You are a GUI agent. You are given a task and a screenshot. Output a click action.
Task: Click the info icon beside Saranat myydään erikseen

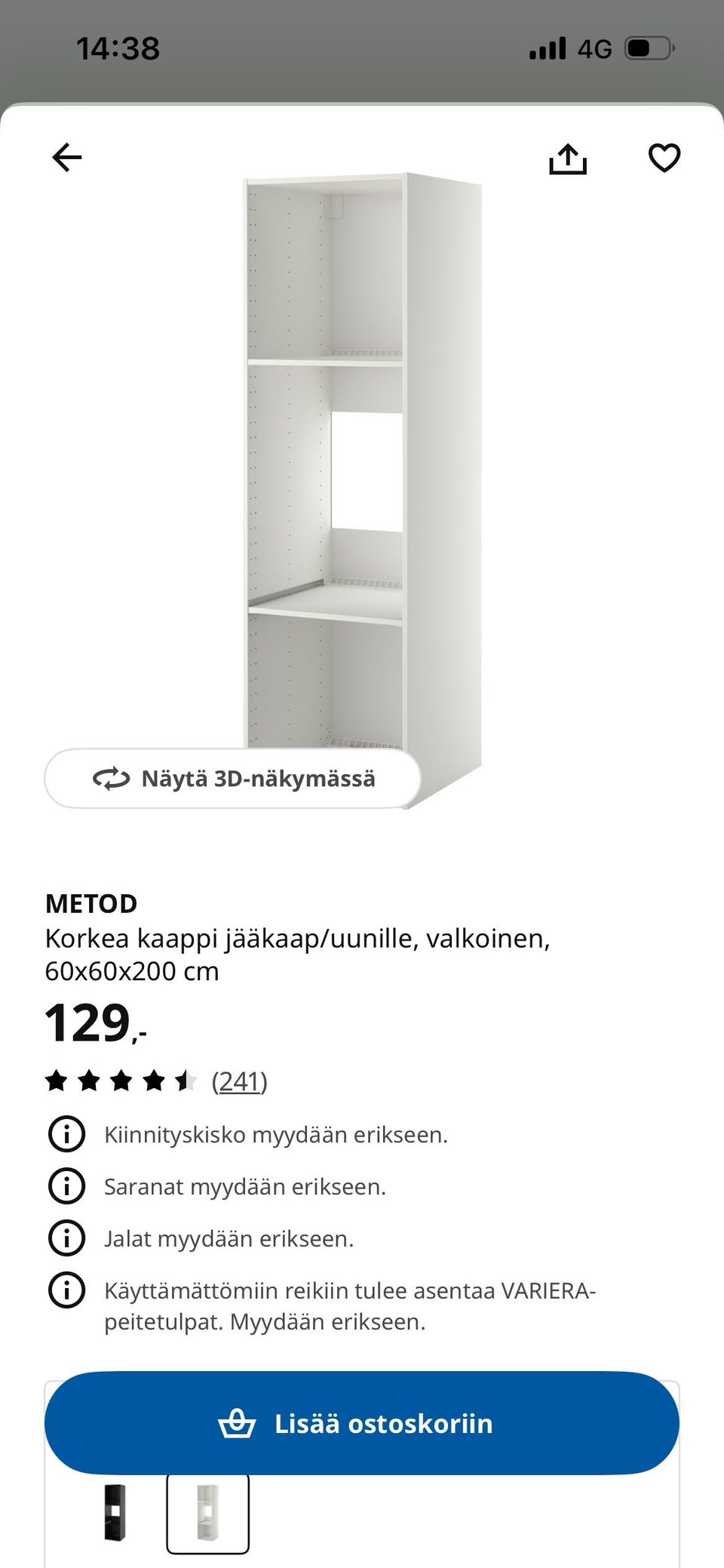point(68,1185)
